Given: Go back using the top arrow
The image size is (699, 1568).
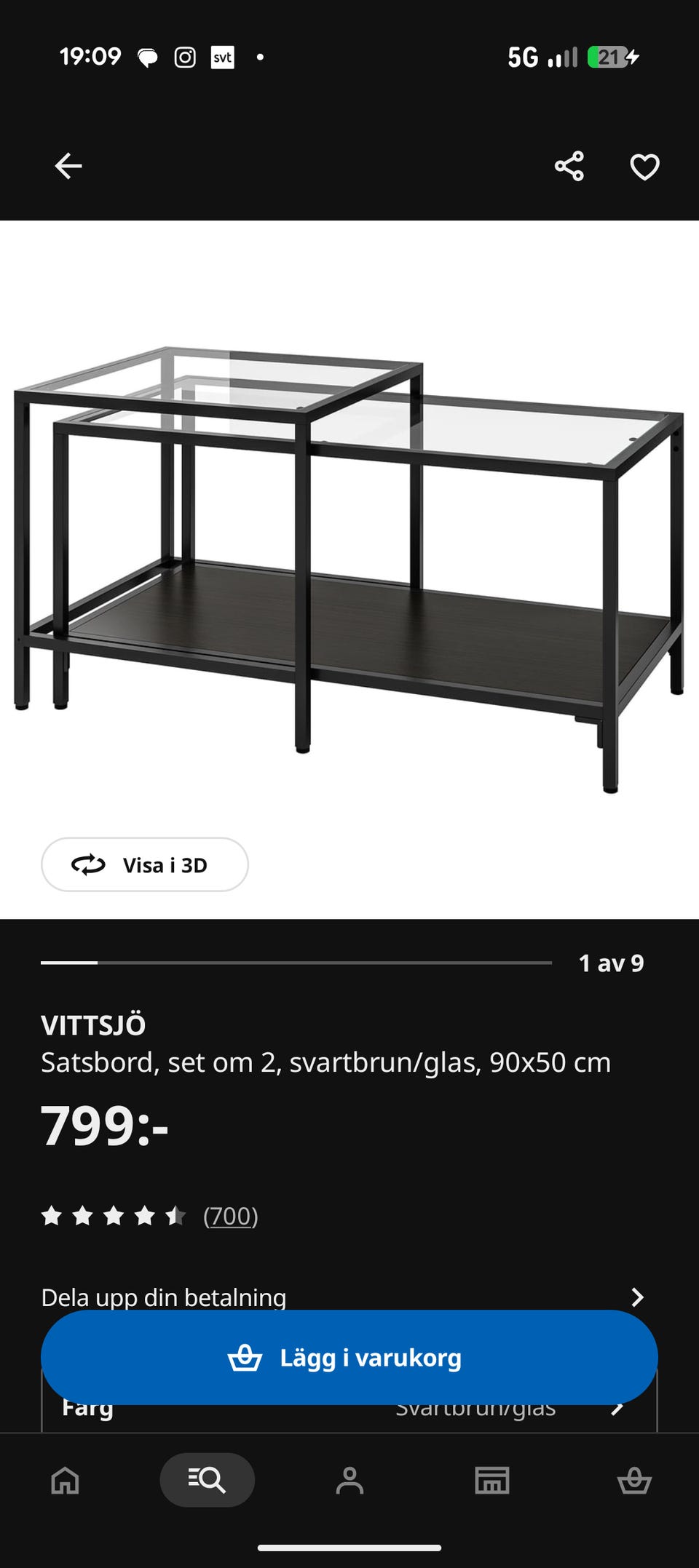Looking at the screenshot, I should tap(68, 166).
